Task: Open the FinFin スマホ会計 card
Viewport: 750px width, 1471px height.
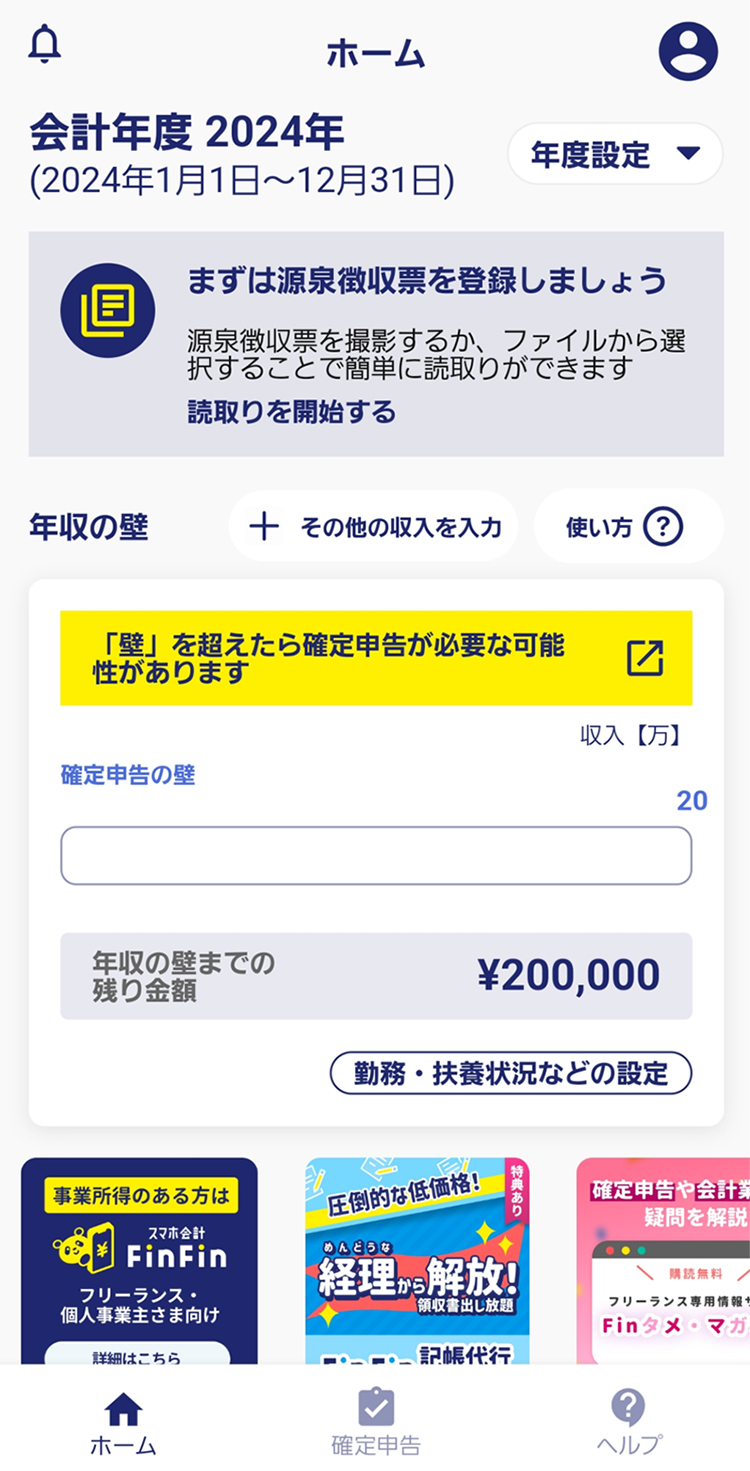Action: coord(139,1261)
